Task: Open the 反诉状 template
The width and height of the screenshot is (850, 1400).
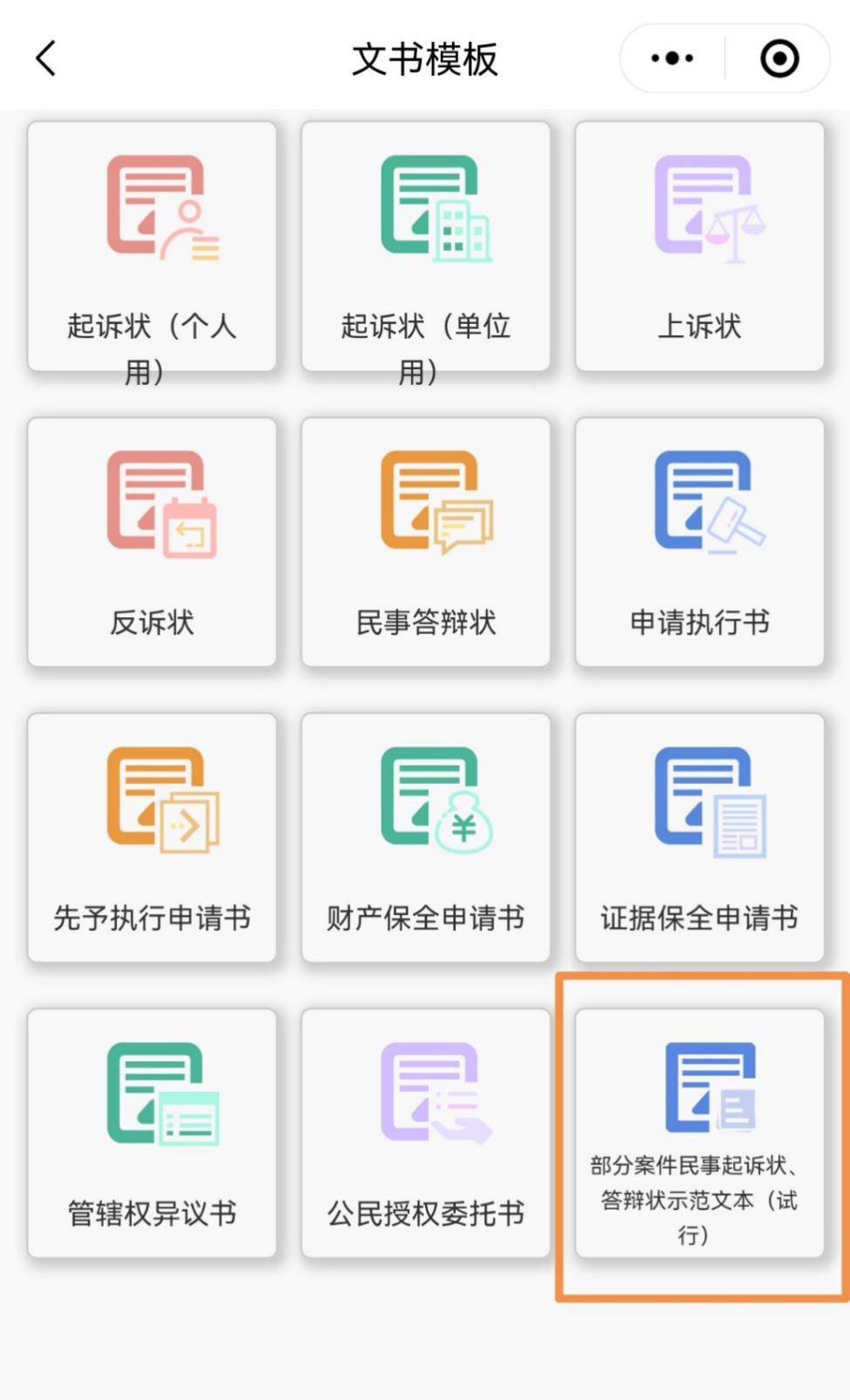Action: (x=152, y=542)
